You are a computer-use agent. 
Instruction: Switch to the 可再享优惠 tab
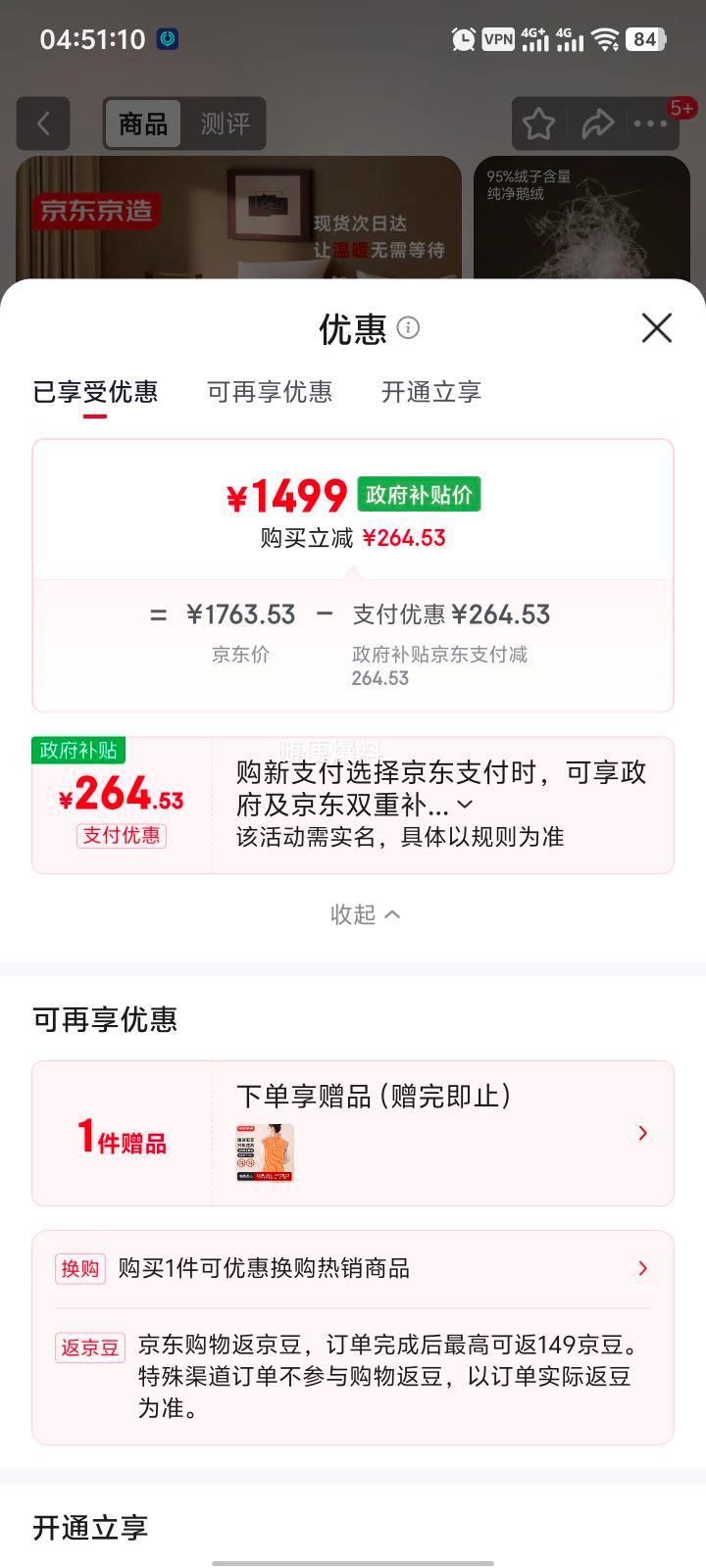[270, 392]
